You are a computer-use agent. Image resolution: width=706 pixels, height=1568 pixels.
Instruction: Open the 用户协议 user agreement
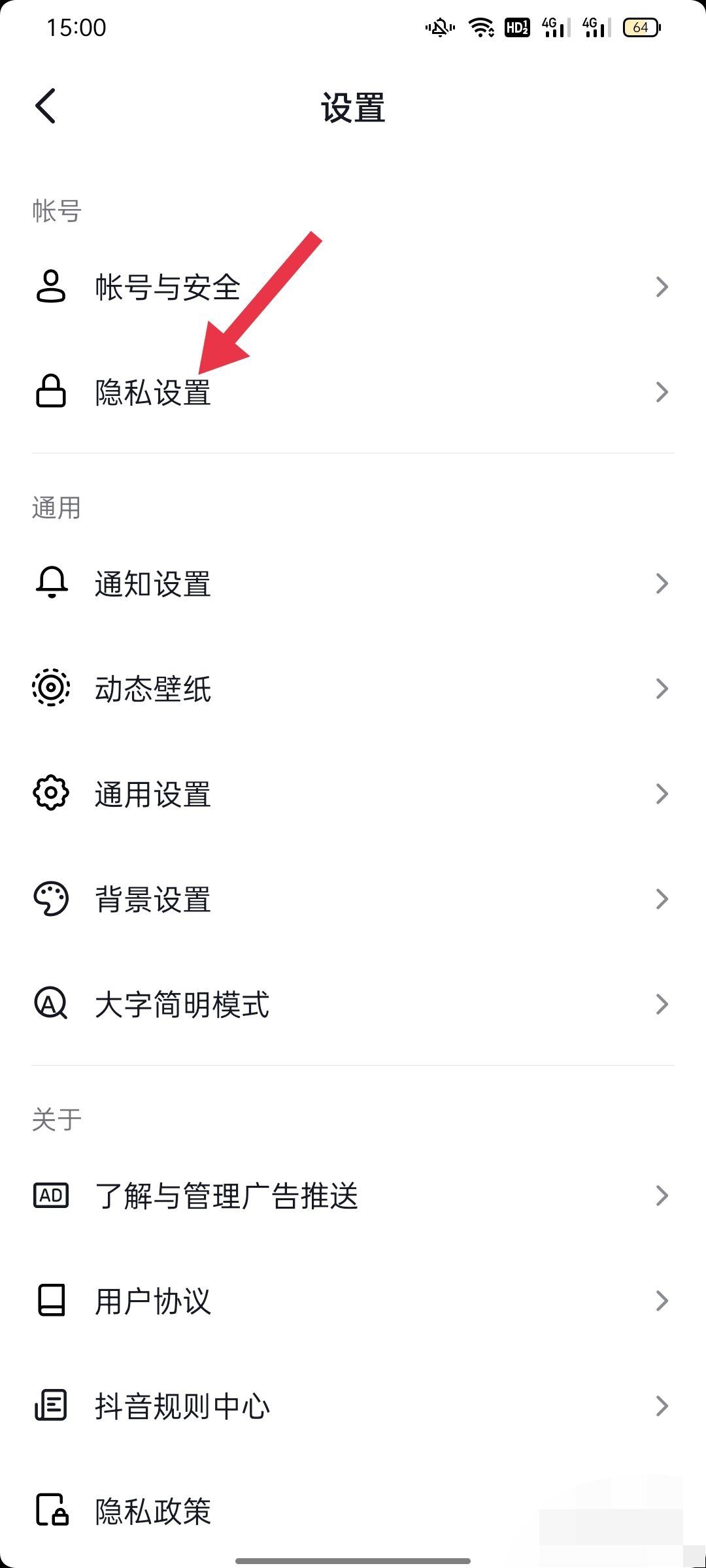coord(152,1301)
